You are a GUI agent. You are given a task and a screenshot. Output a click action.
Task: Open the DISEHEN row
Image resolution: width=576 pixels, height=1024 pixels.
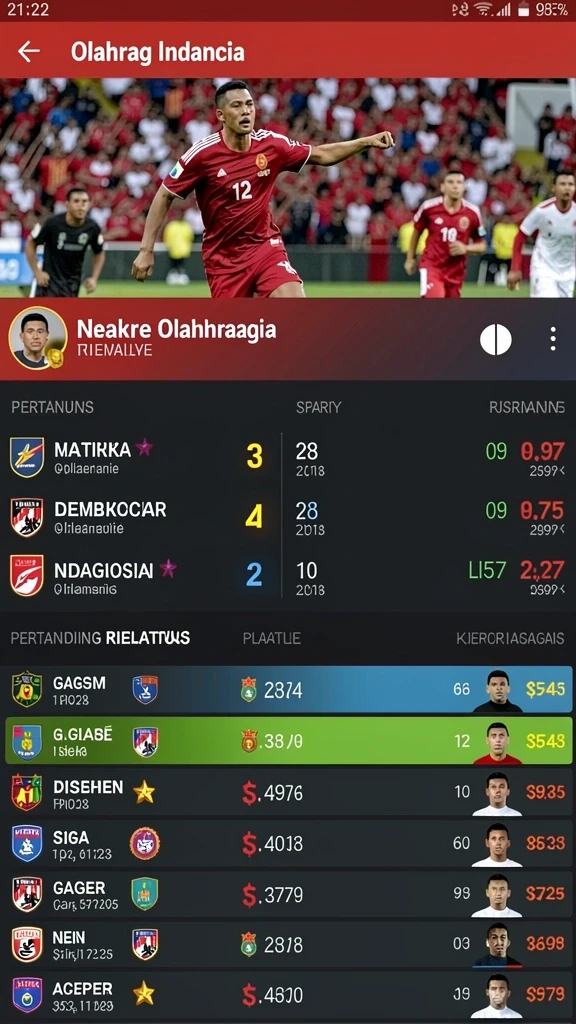tap(288, 792)
